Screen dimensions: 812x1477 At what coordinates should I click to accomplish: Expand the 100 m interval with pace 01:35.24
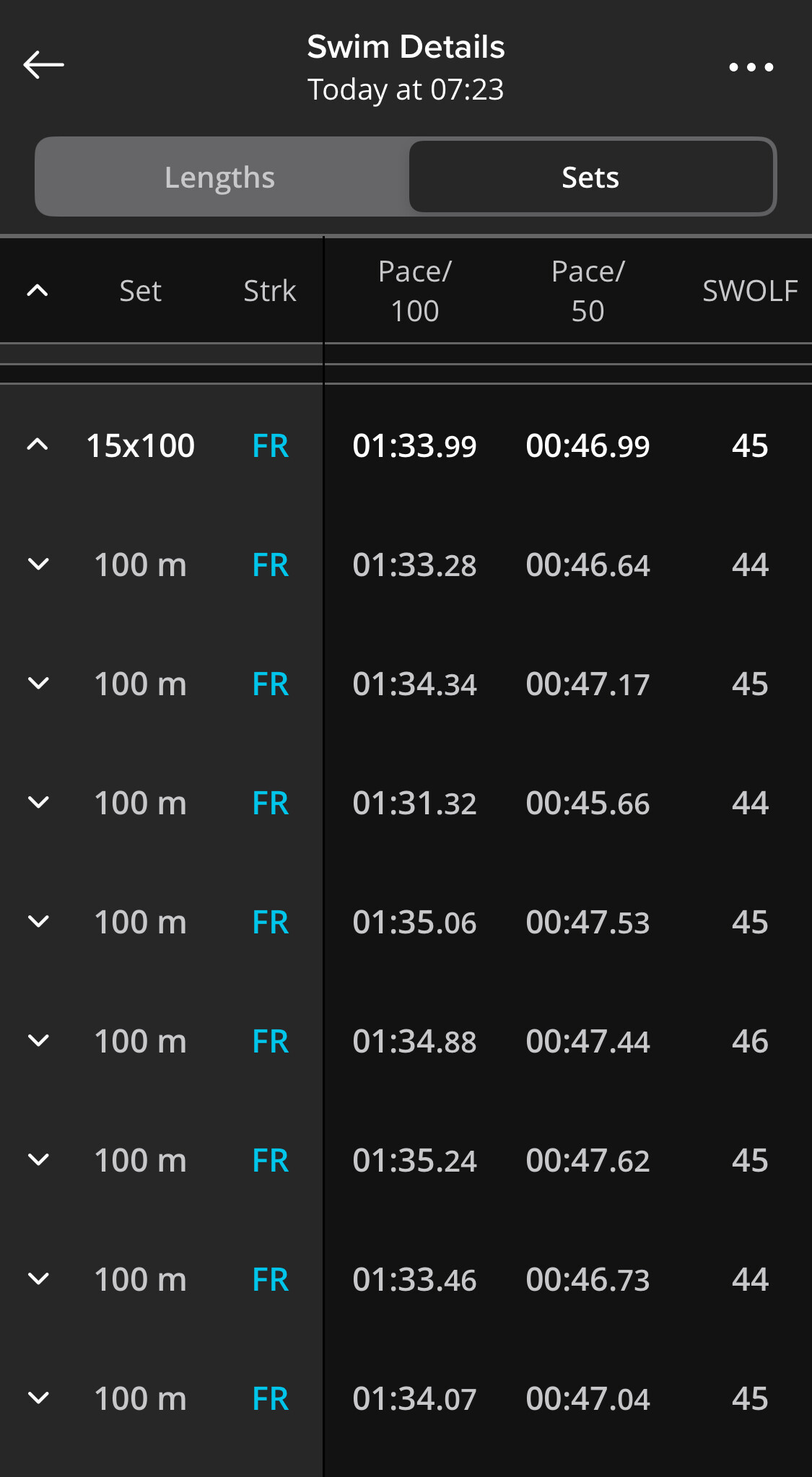click(x=38, y=1160)
